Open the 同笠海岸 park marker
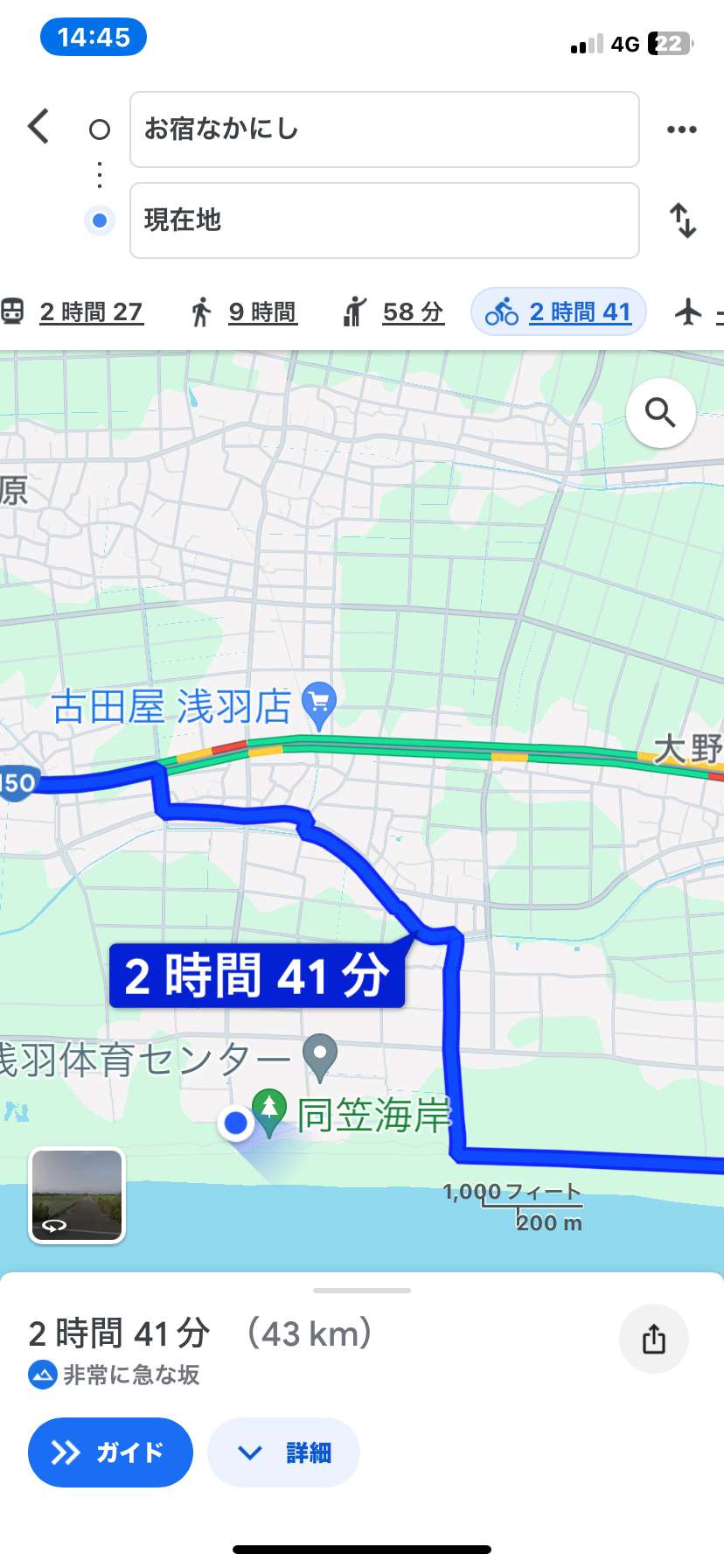 [x=269, y=1114]
